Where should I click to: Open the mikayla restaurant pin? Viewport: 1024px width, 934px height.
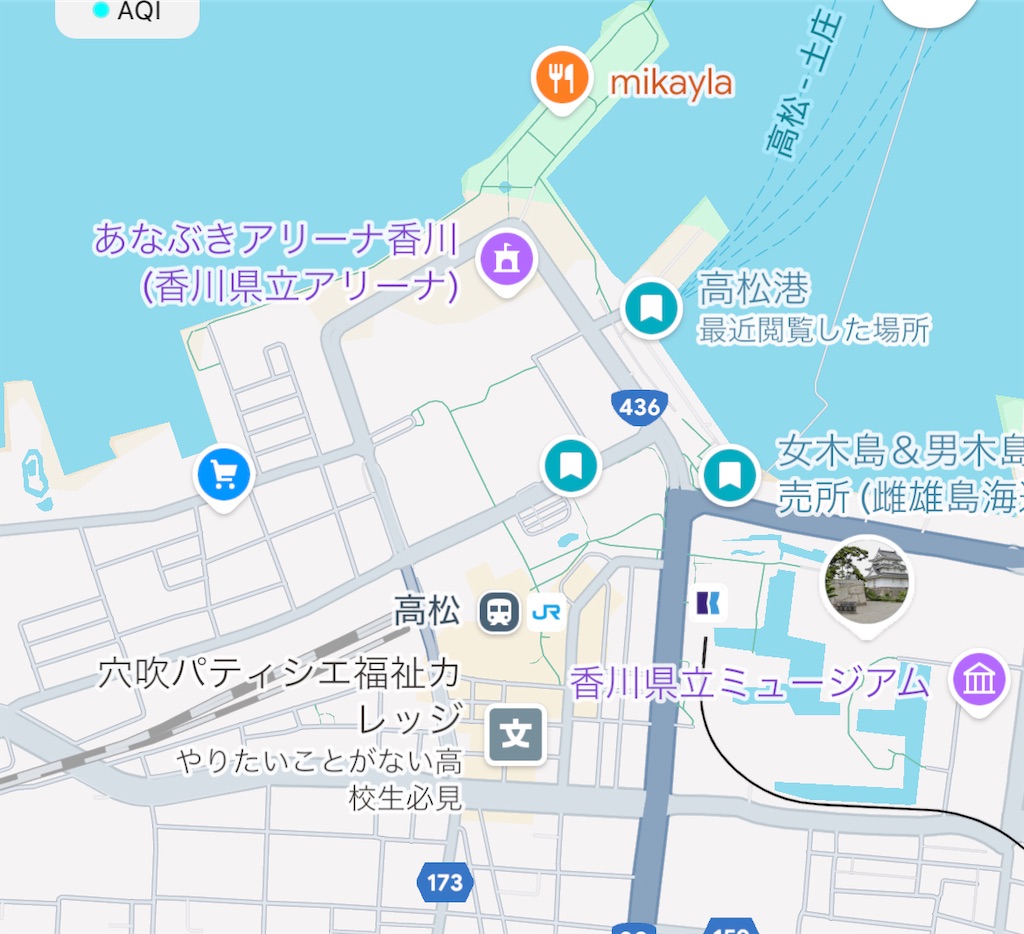pyautogui.click(x=563, y=78)
